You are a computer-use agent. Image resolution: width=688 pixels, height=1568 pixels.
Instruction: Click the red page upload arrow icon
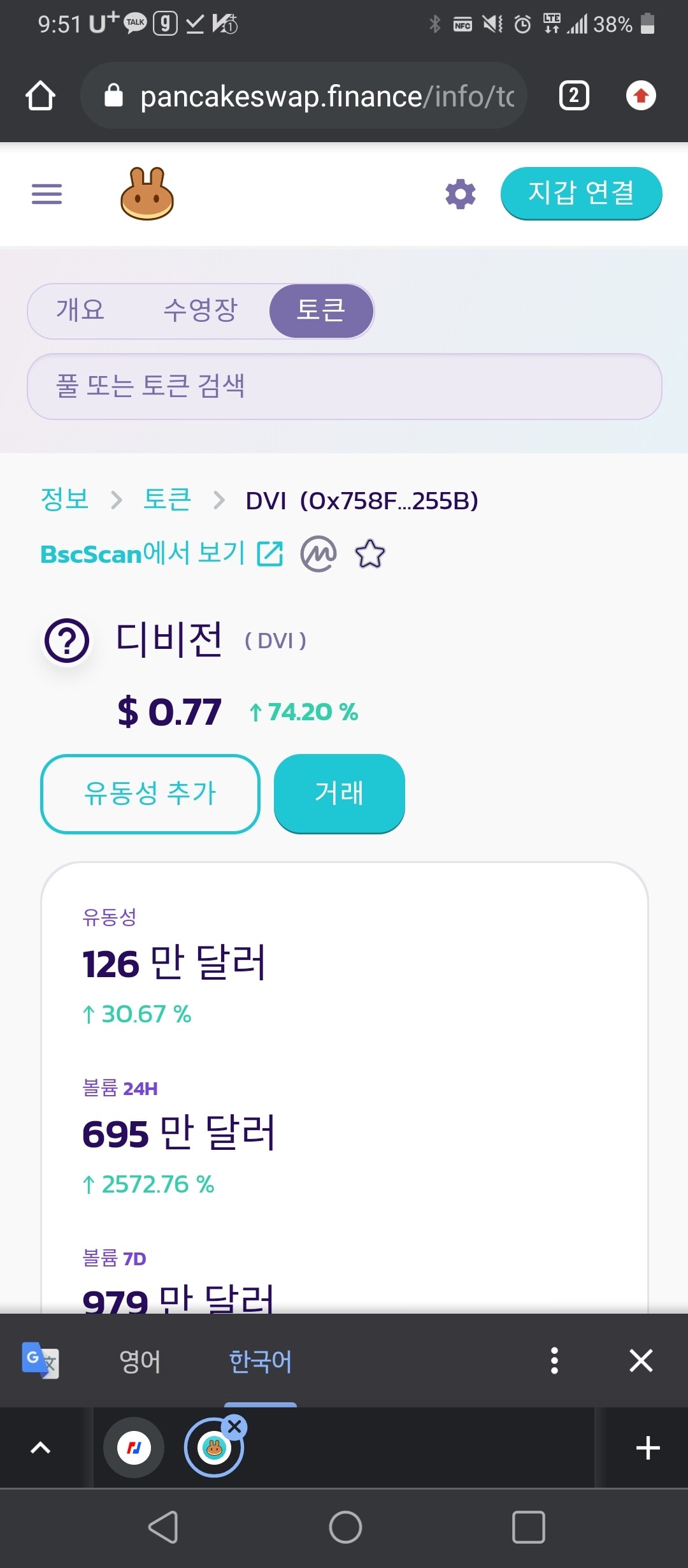pos(640,96)
